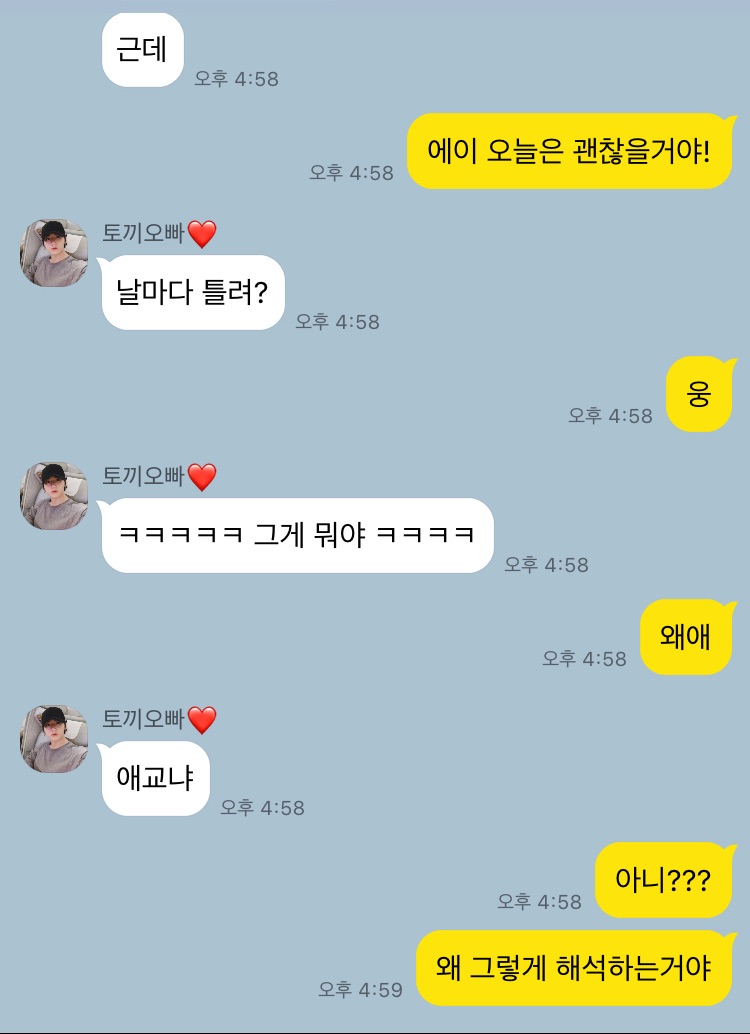Image resolution: width=750 pixels, height=1034 pixels.
Task: Tap 토끼오빠's avatar next to 'ㅋㅋㅋㅋㅋ 그게 뭐야' message
Action: pyautogui.click(x=54, y=496)
